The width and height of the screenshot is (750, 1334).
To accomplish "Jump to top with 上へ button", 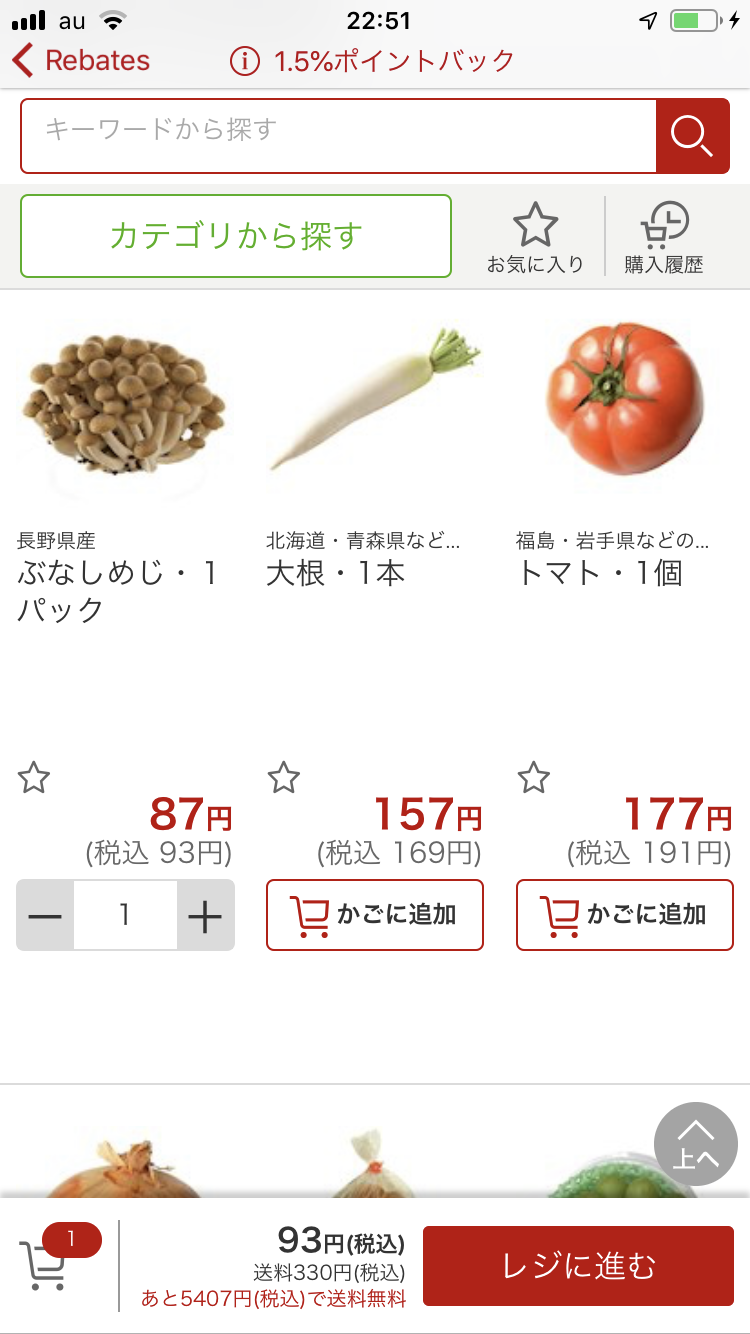I will coord(696,1144).
